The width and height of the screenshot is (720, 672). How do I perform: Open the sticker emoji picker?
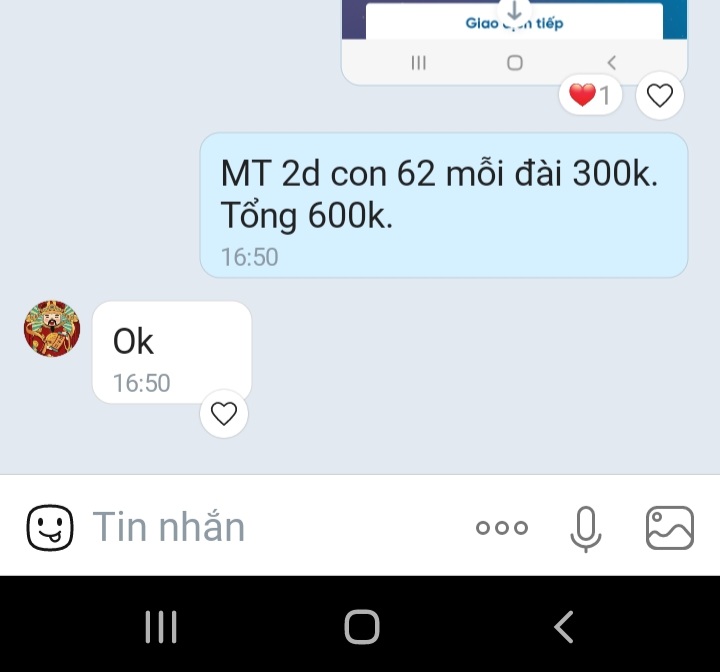tap(50, 527)
